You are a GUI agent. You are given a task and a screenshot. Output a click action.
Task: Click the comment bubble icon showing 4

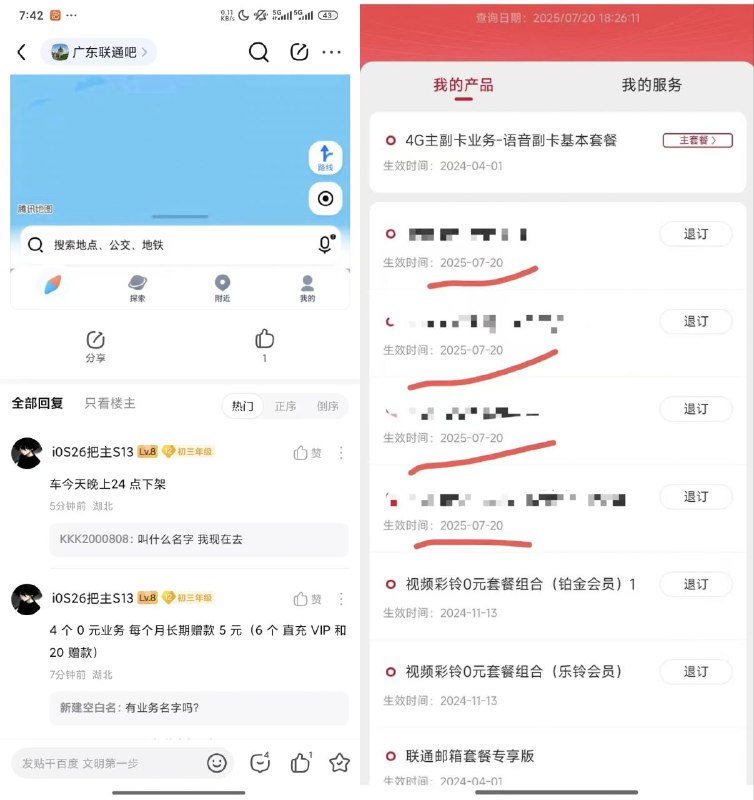(260, 763)
